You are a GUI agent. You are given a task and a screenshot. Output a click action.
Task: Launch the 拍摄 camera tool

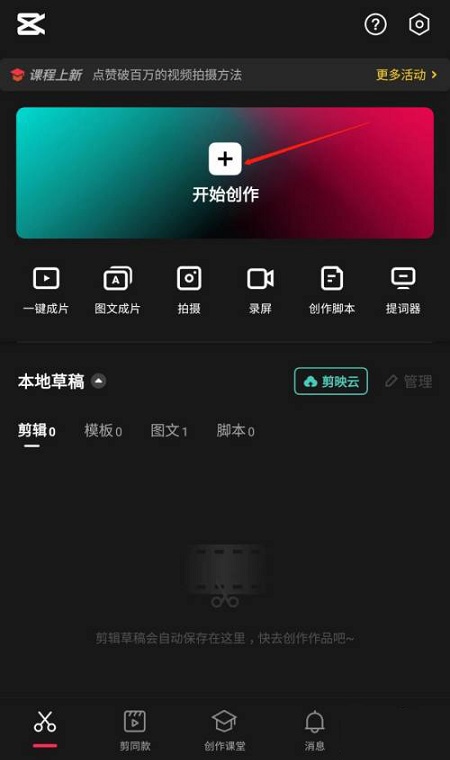click(189, 290)
